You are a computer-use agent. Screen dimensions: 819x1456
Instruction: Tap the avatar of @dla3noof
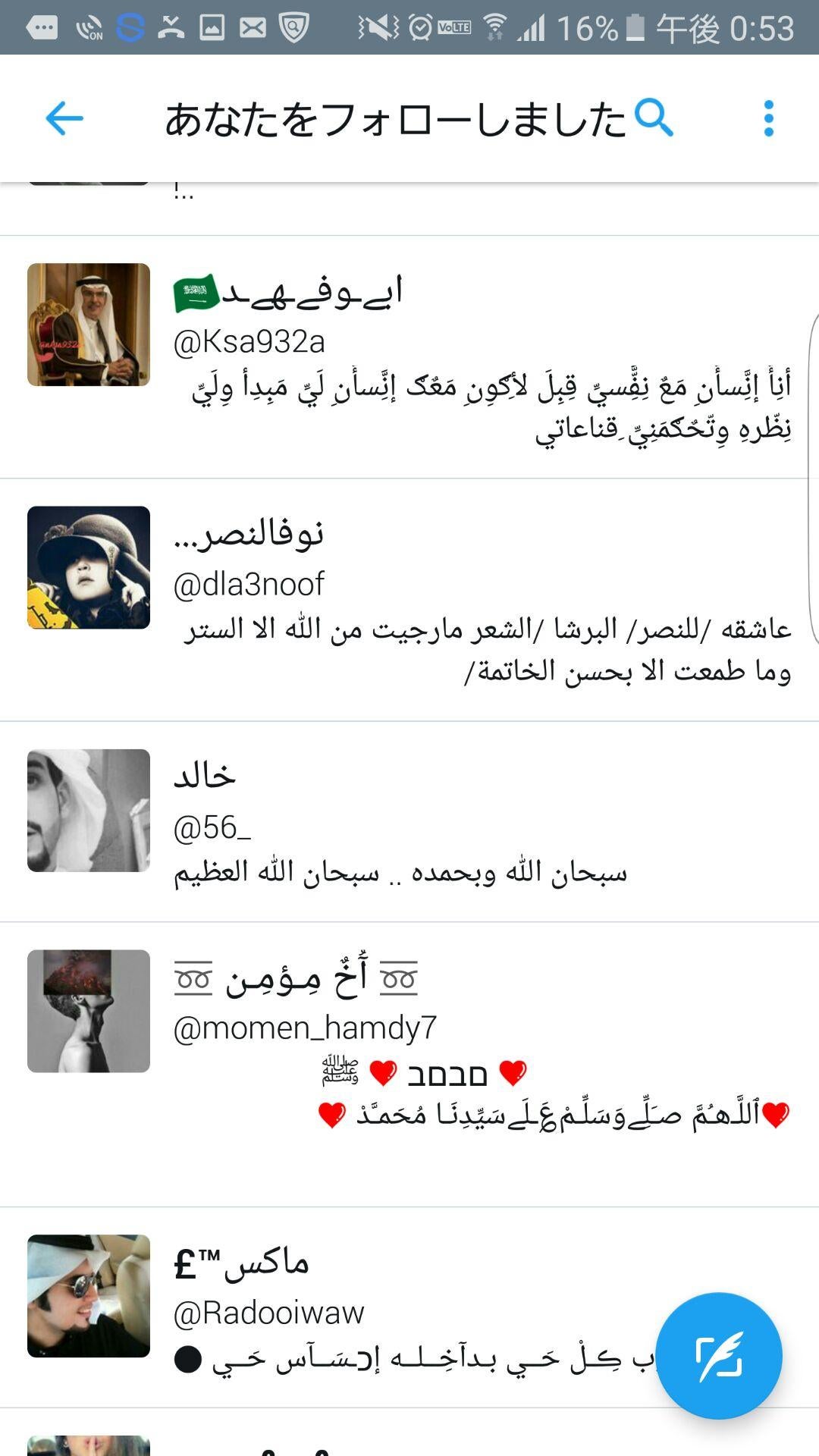pos(89,567)
